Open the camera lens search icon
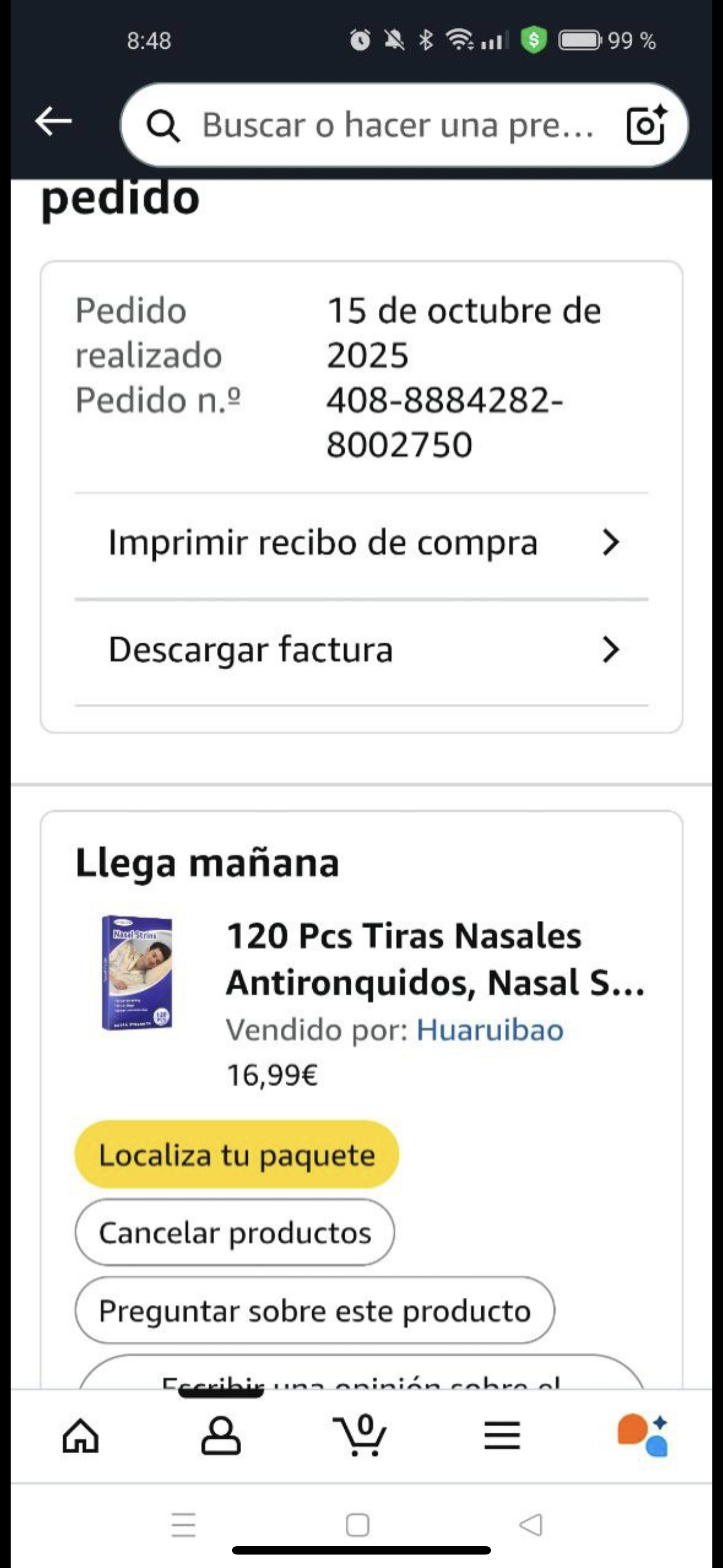This screenshot has width=723, height=1568. pos(646,125)
